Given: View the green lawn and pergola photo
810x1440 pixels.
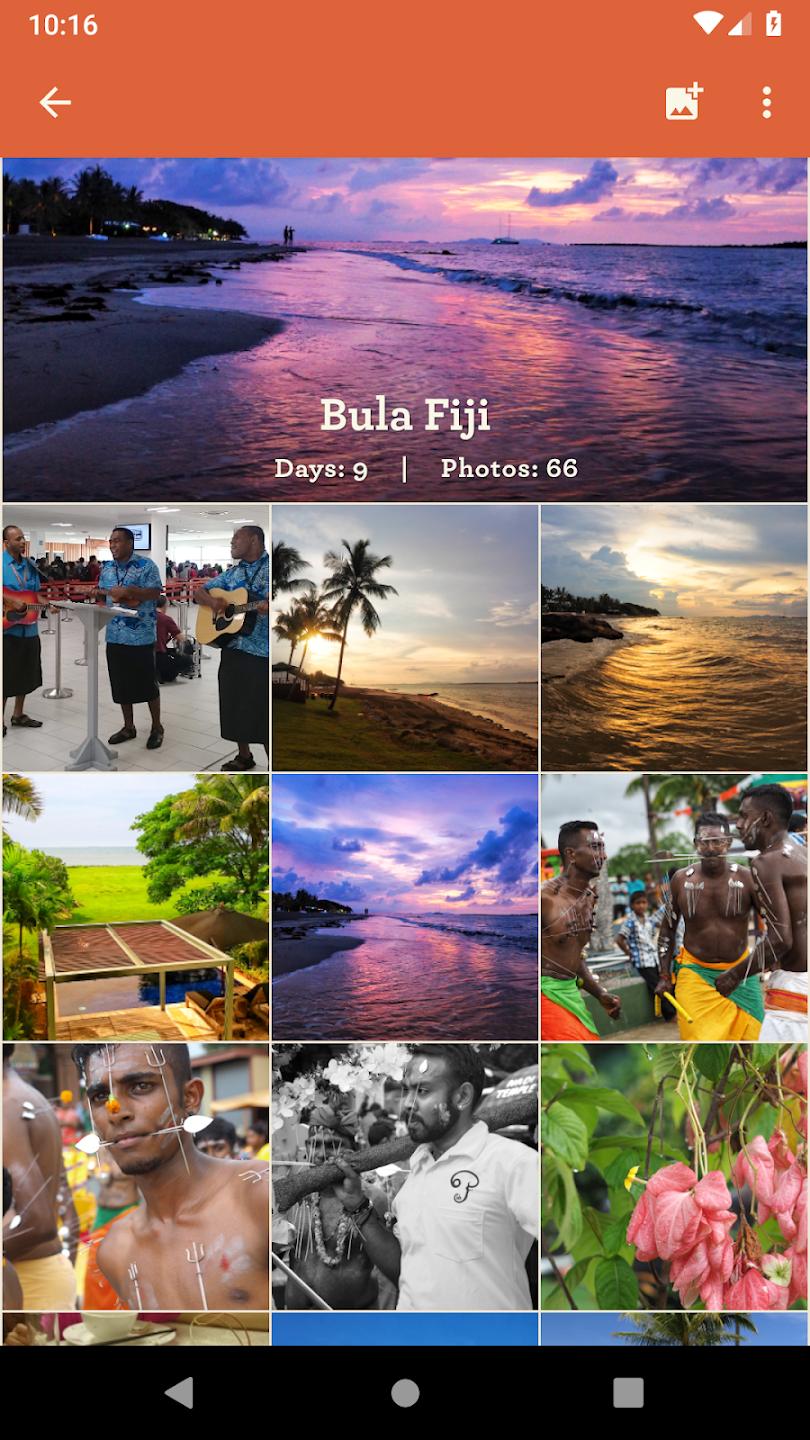Looking at the screenshot, I should [136, 907].
